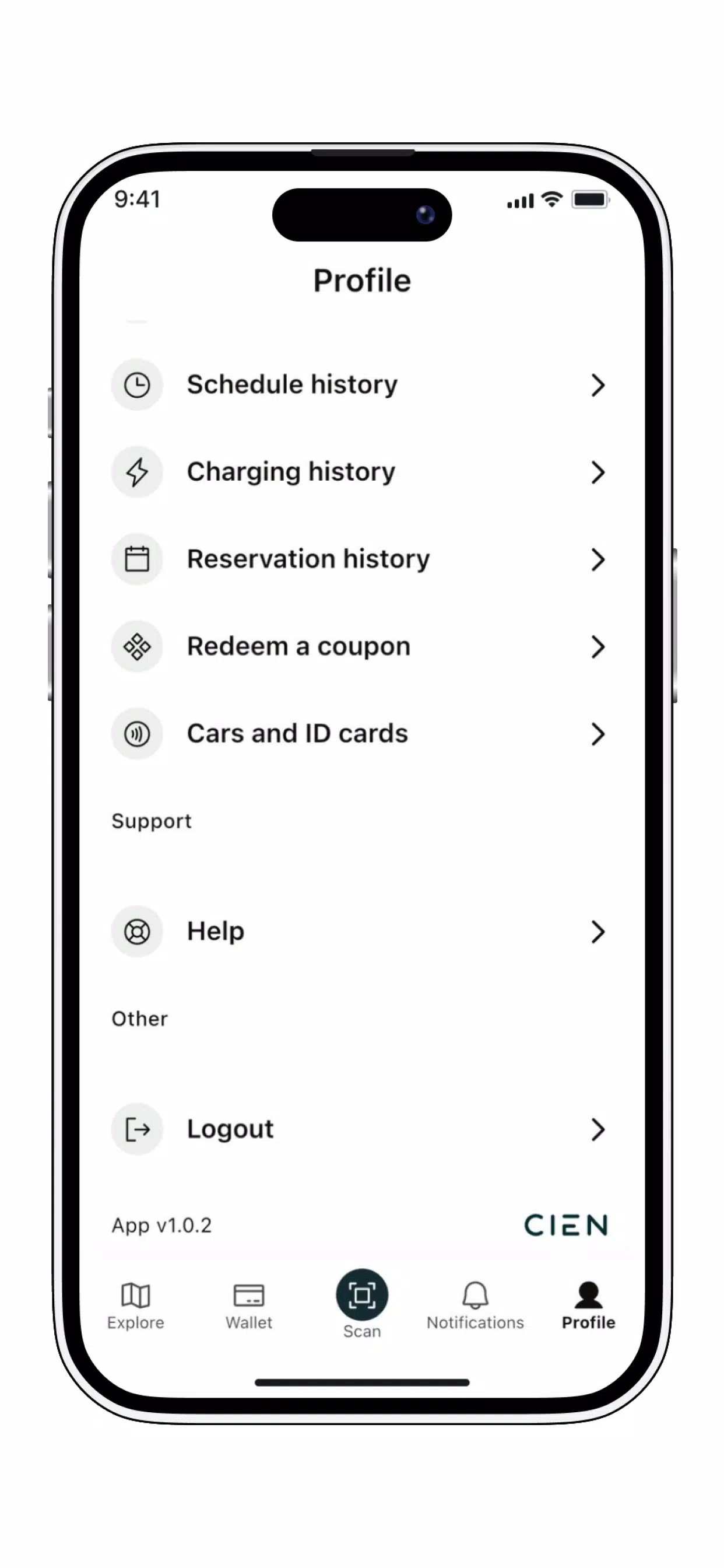The image size is (724, 1568).
Task: Switch to the Explore tab
Action: (x=136, y=1306)
